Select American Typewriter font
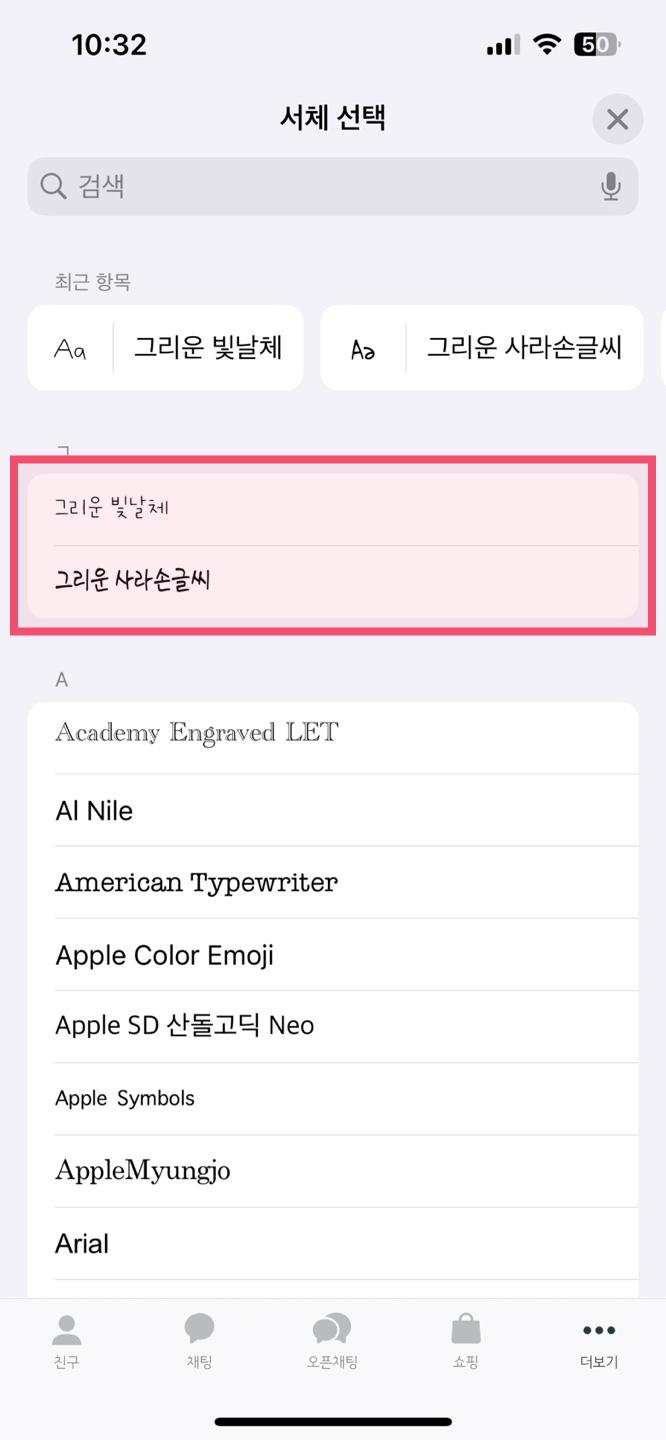The width and height of the screenshot is (666, 1440). [332, 882]
